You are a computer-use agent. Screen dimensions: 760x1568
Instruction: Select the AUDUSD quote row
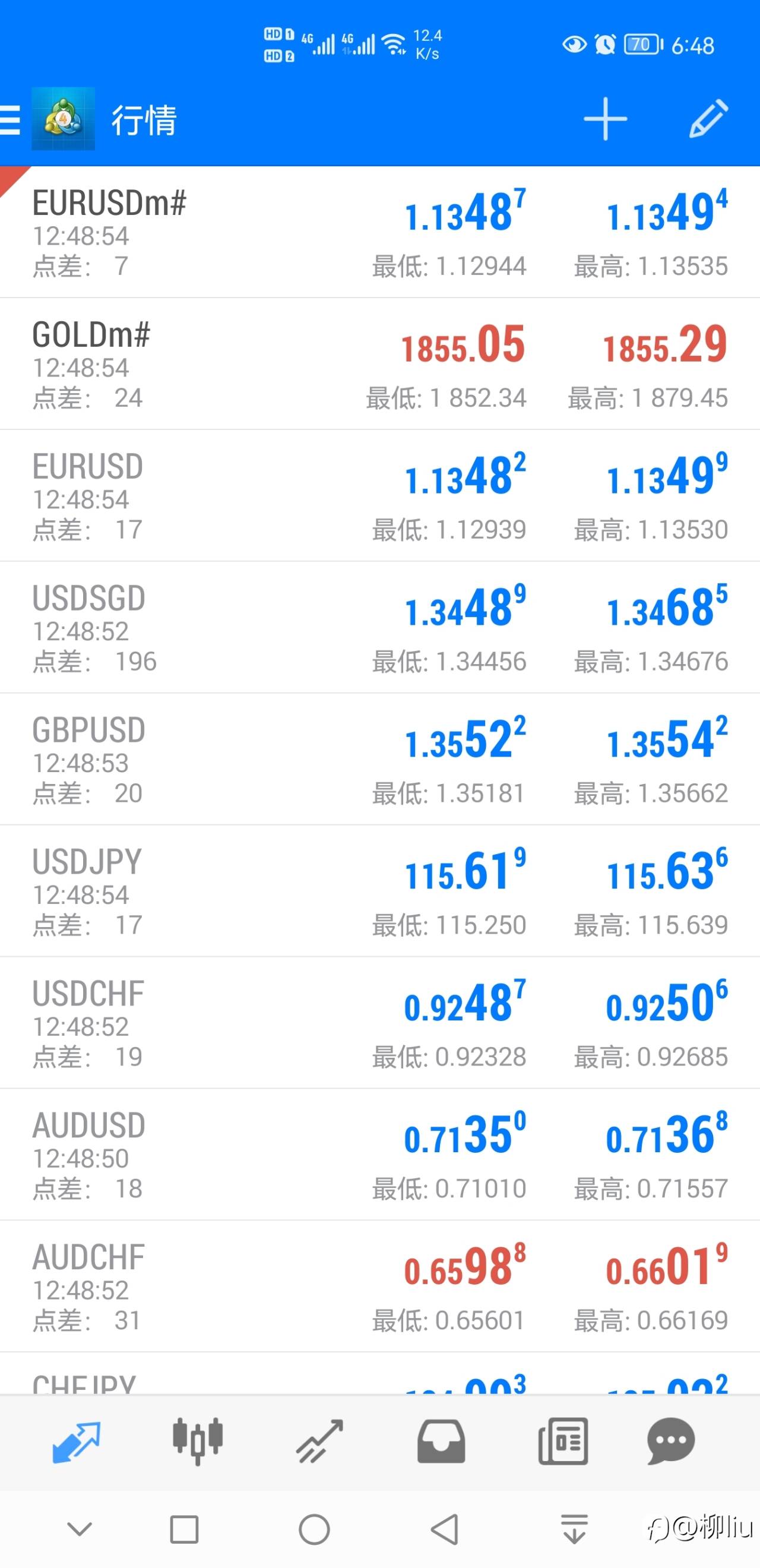pos(379,1155)
